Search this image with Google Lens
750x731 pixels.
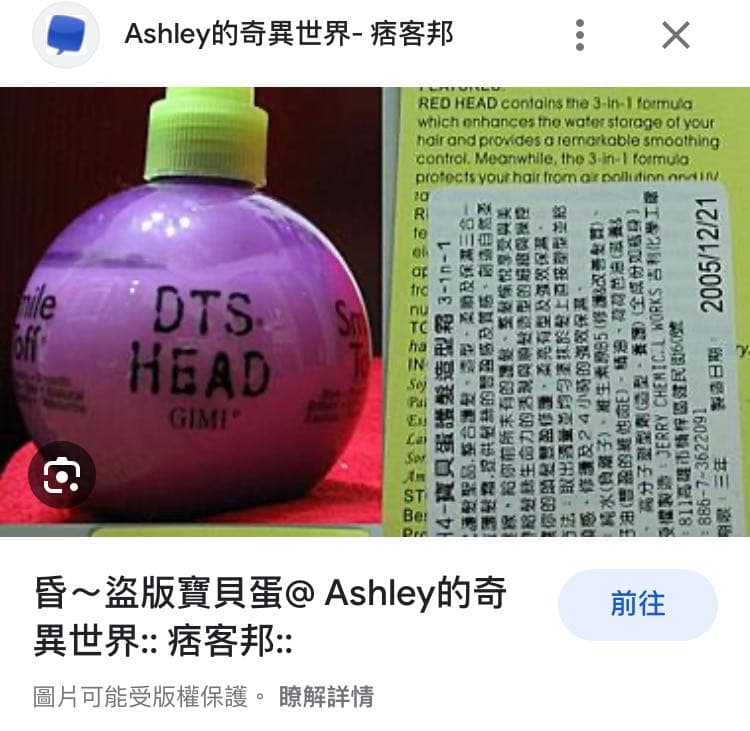(x=62, y=474)
